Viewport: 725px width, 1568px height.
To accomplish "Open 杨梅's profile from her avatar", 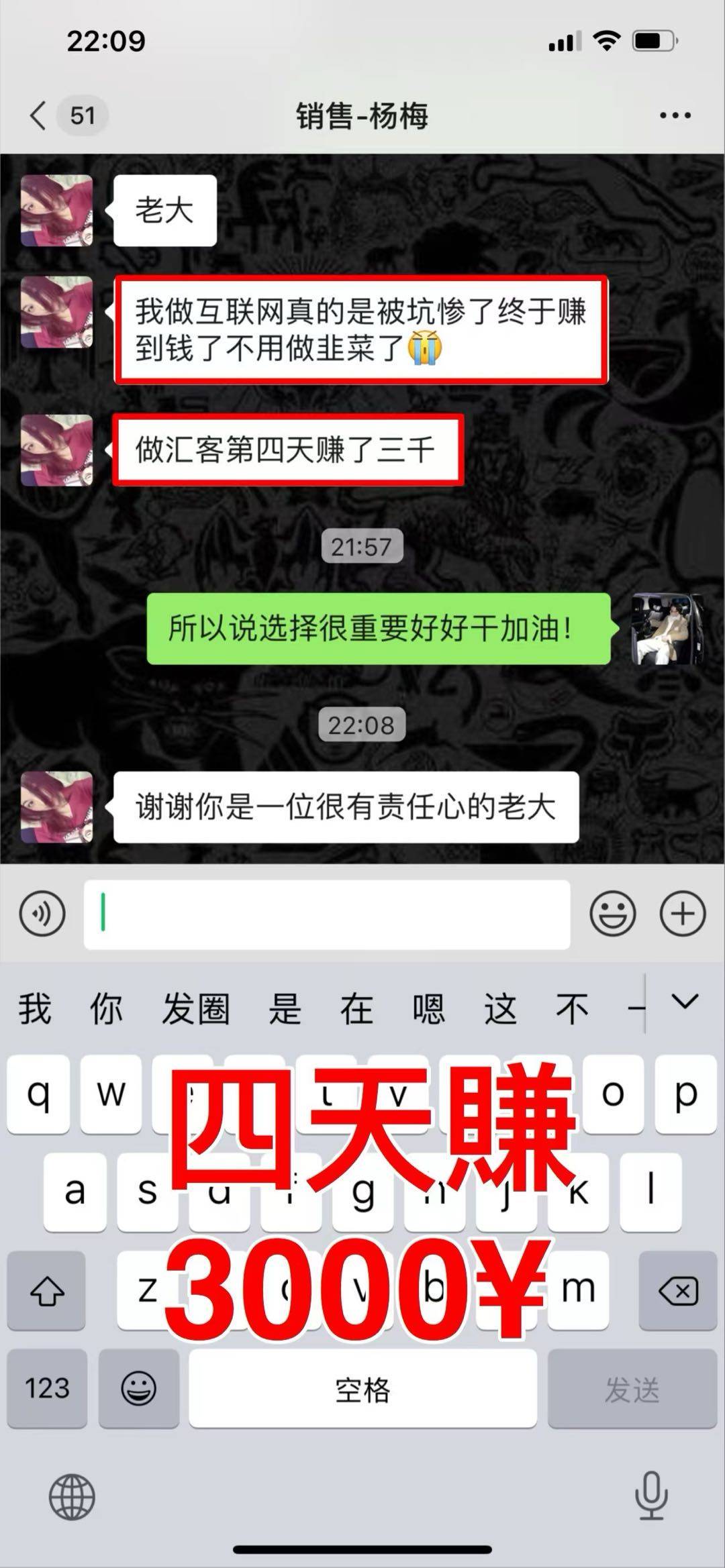I will pyautogui.click(x=57, y=211).
